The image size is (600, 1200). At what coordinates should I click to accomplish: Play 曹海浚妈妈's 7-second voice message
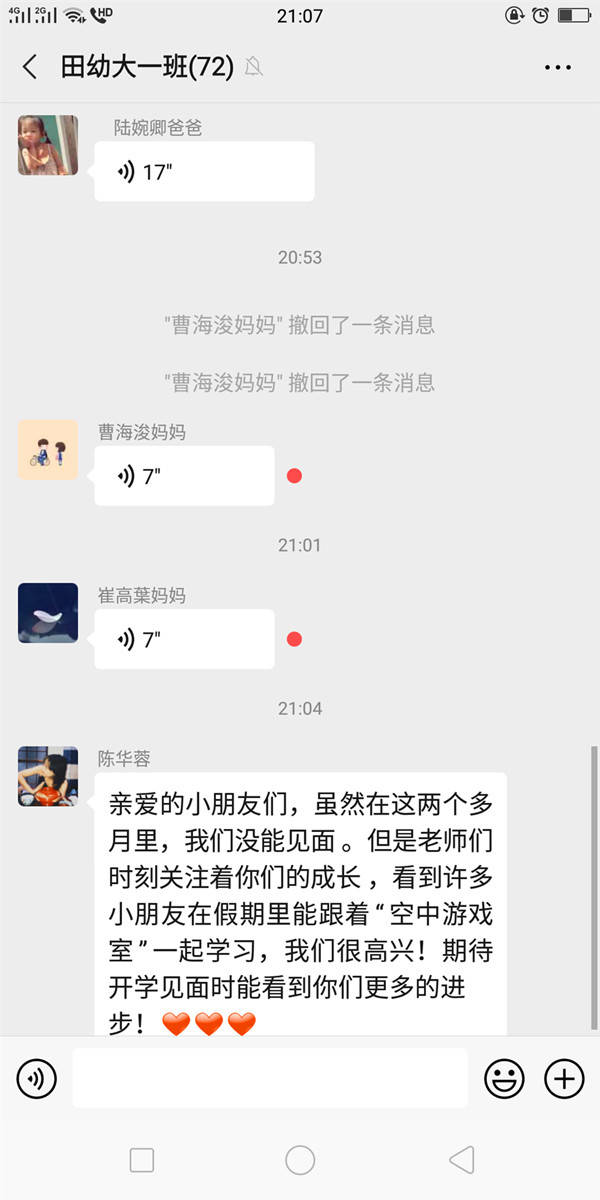(184, 476)
